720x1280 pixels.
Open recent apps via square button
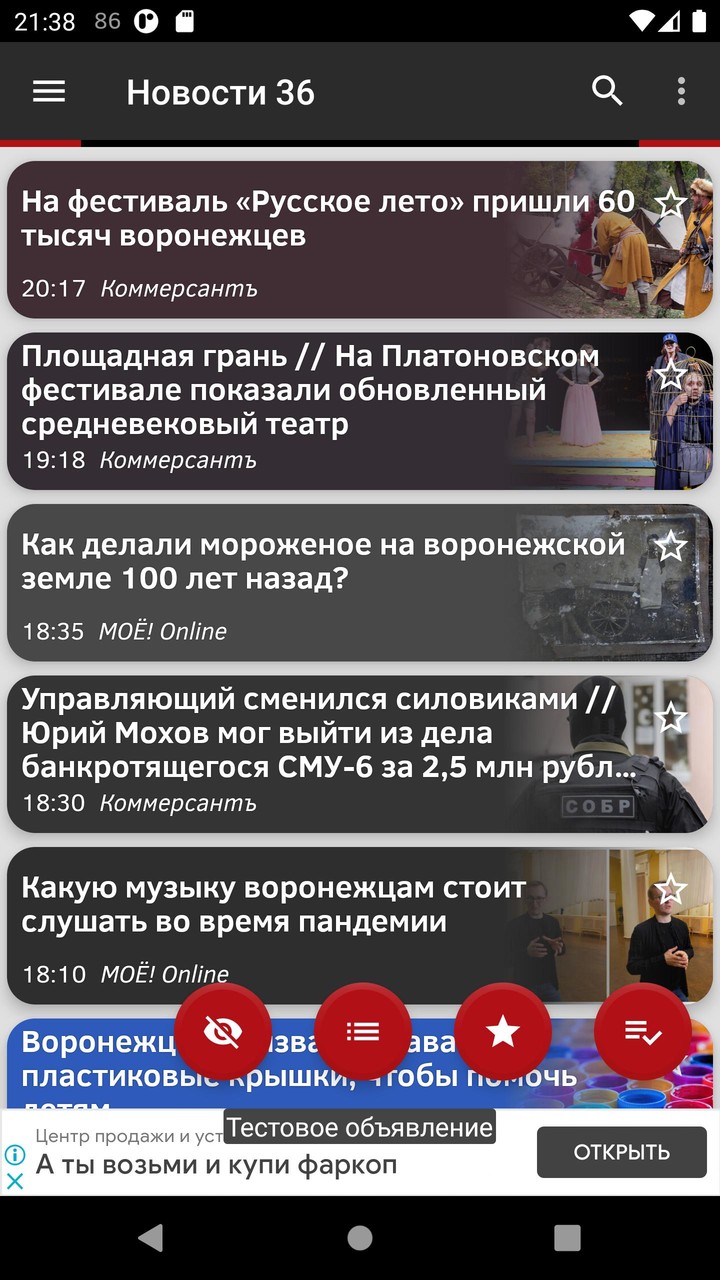tap(566, 1238)
